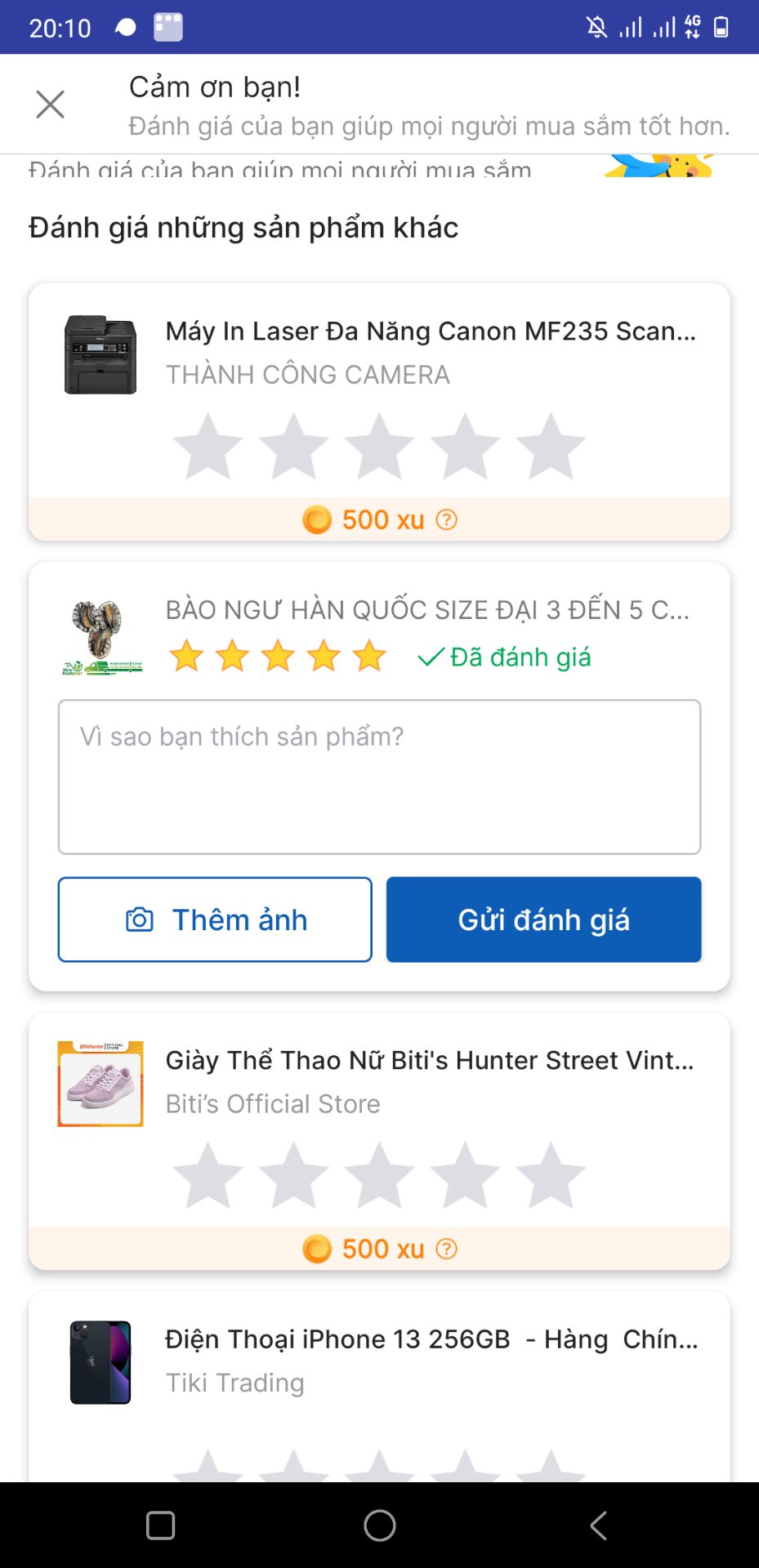Select Thêm ảnh to add a photo
759x1568 pixels.
pos(214,919)
